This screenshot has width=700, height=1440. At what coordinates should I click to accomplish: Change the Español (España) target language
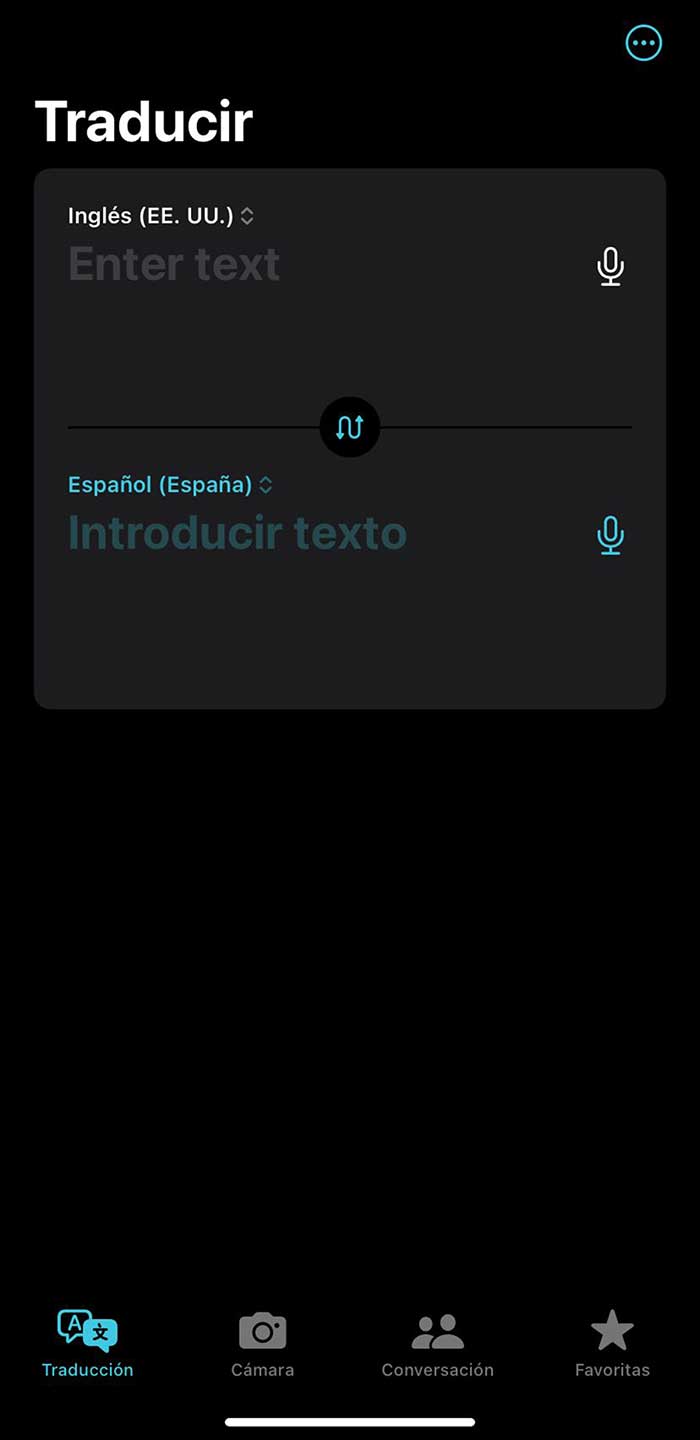pos(170,485)
